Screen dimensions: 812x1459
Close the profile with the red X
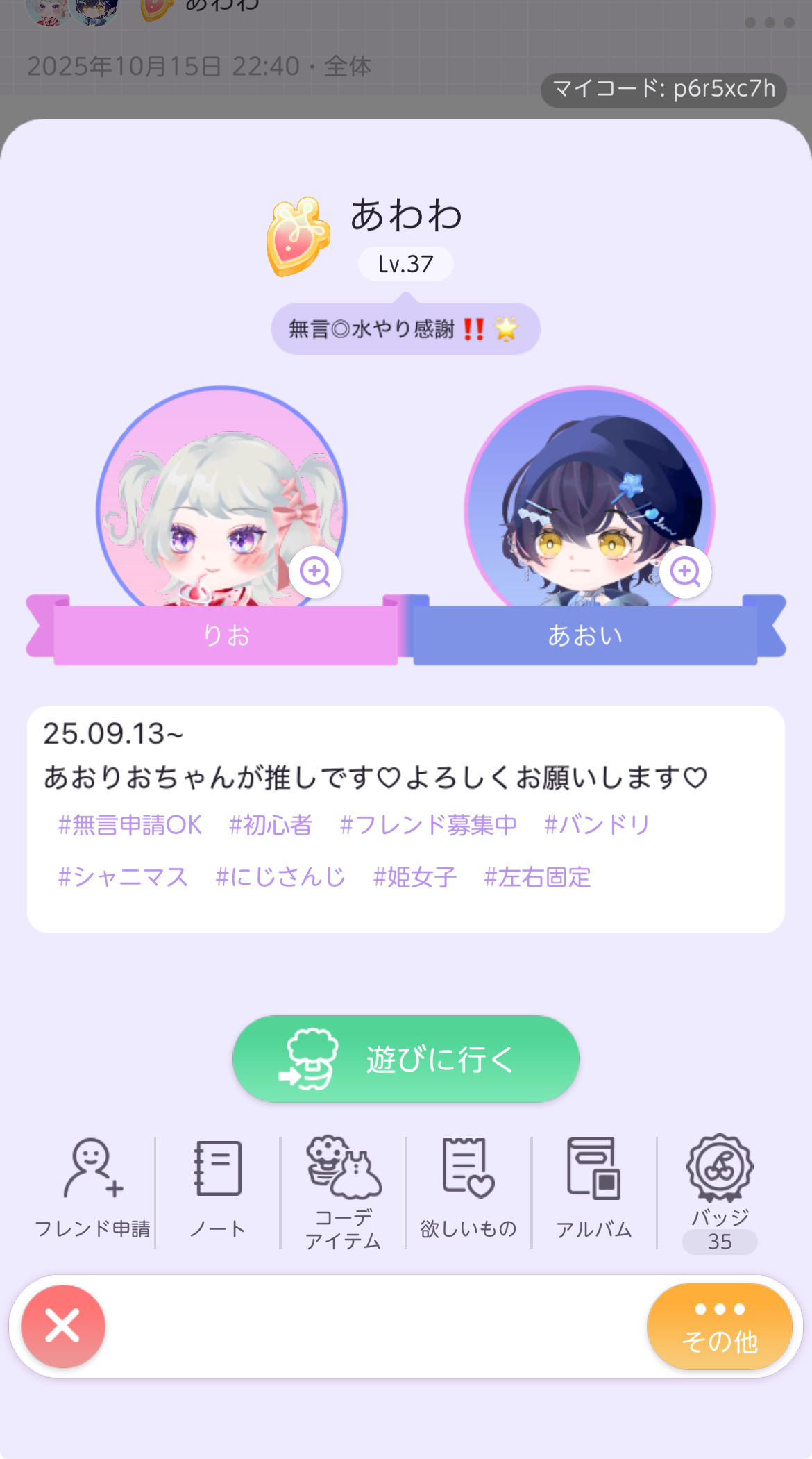pyautogui.click(x=63, y=1326)
